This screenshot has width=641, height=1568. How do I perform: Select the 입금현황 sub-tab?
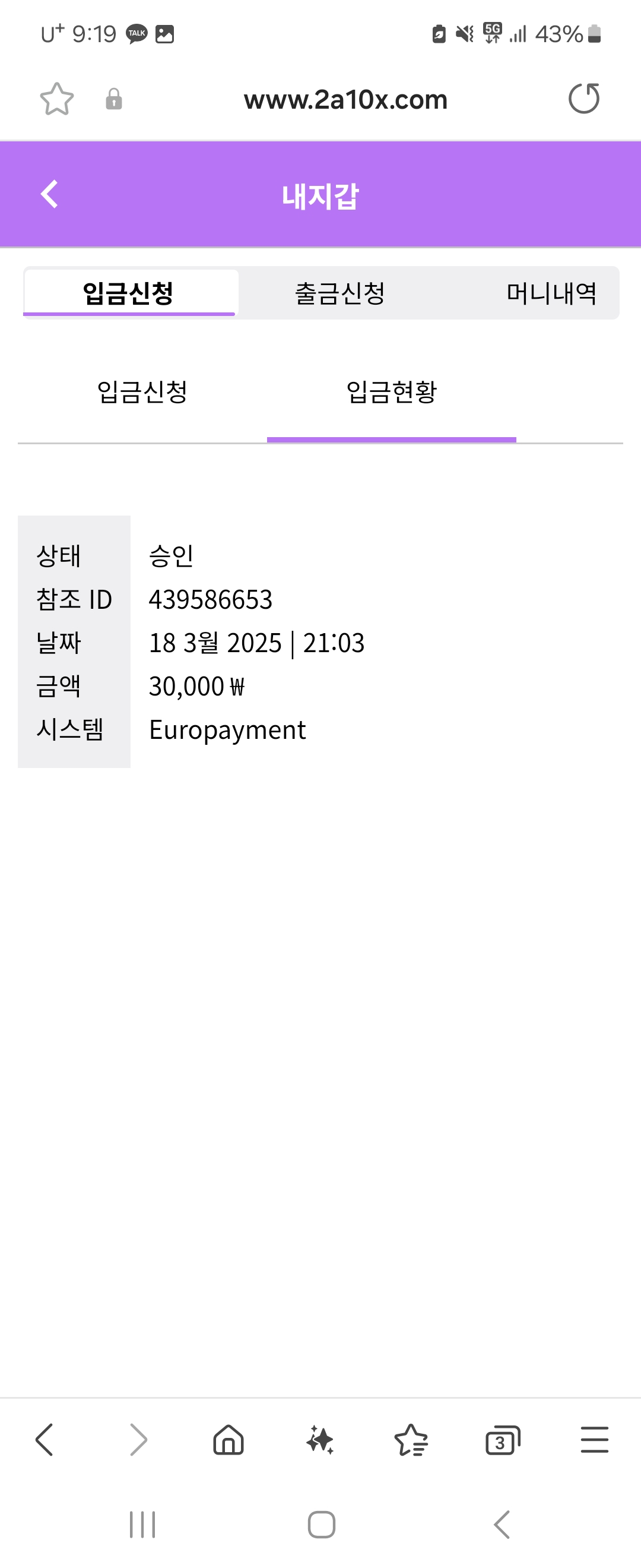(391, 392)
